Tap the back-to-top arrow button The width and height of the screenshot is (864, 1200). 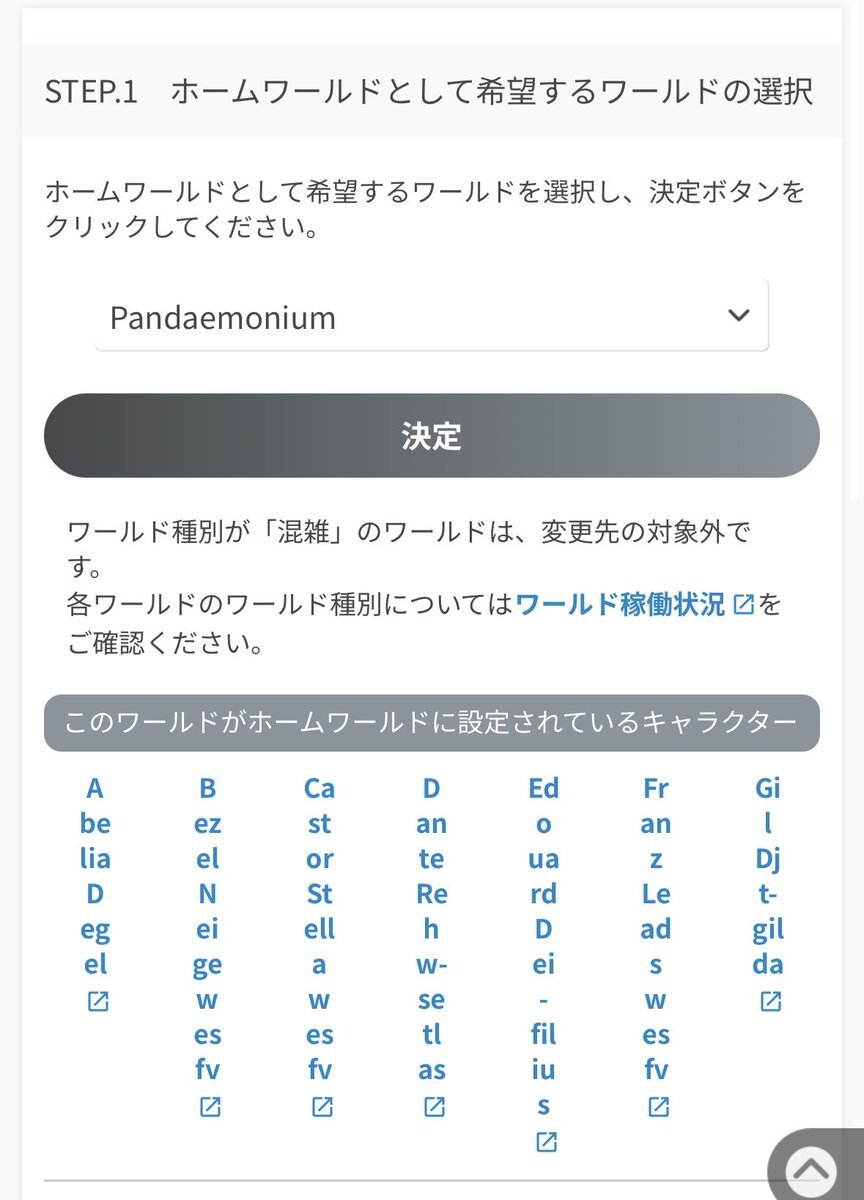(x=814, y=1167)
